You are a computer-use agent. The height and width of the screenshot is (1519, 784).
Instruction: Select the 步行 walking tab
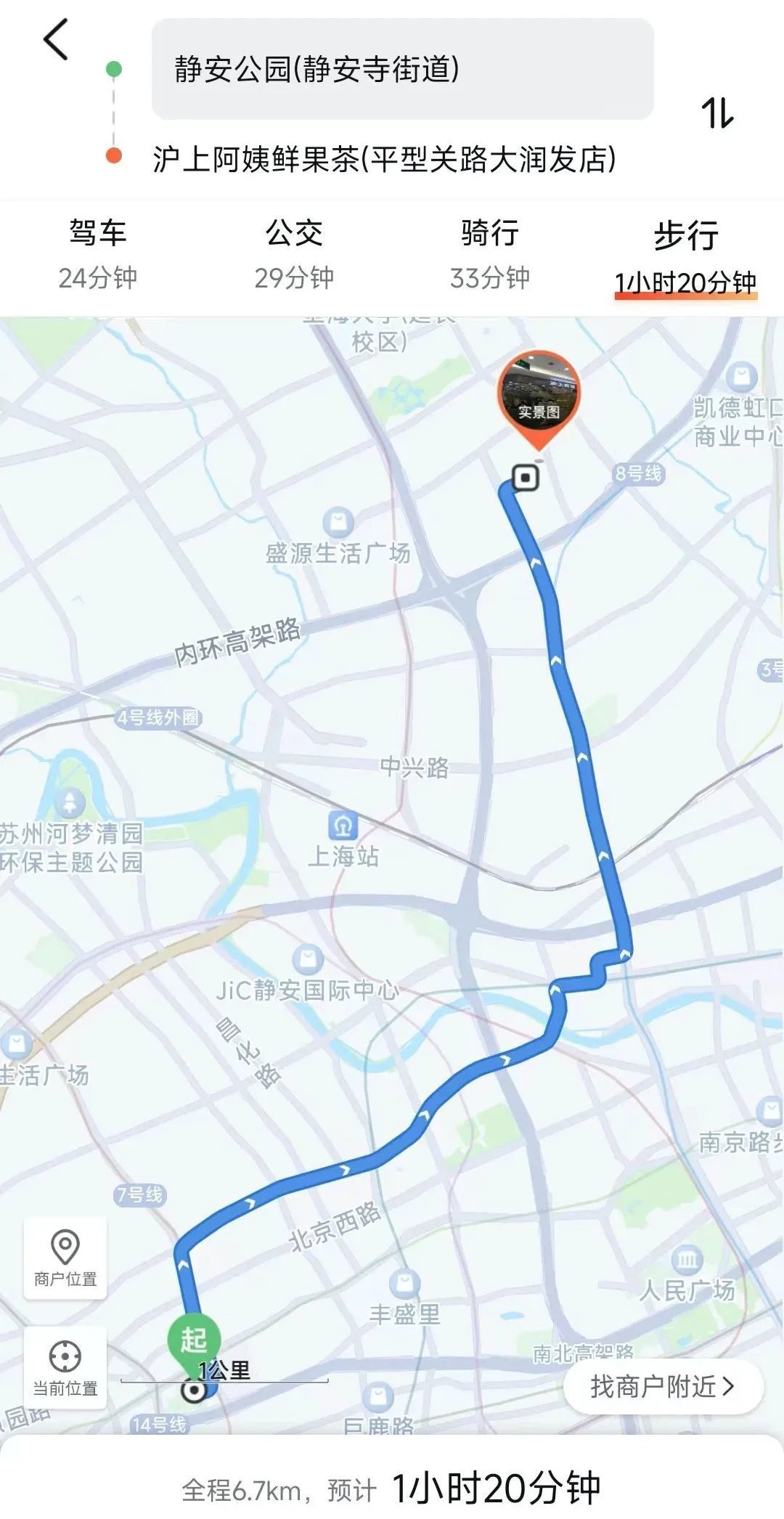[686, 256]
